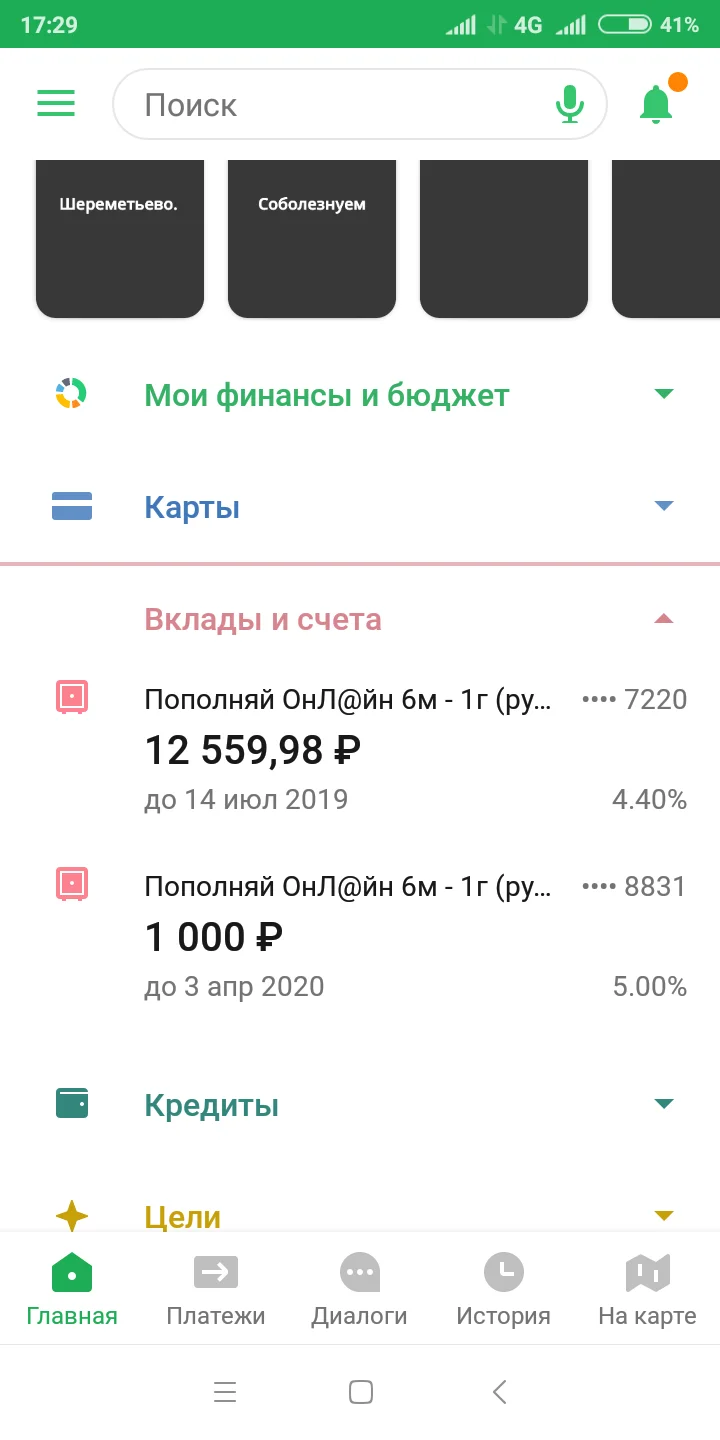Image resolution: width=720 pixels, height=1440 pixels.
Task: Open the Шереметьево story card
Action: (119, 237)
